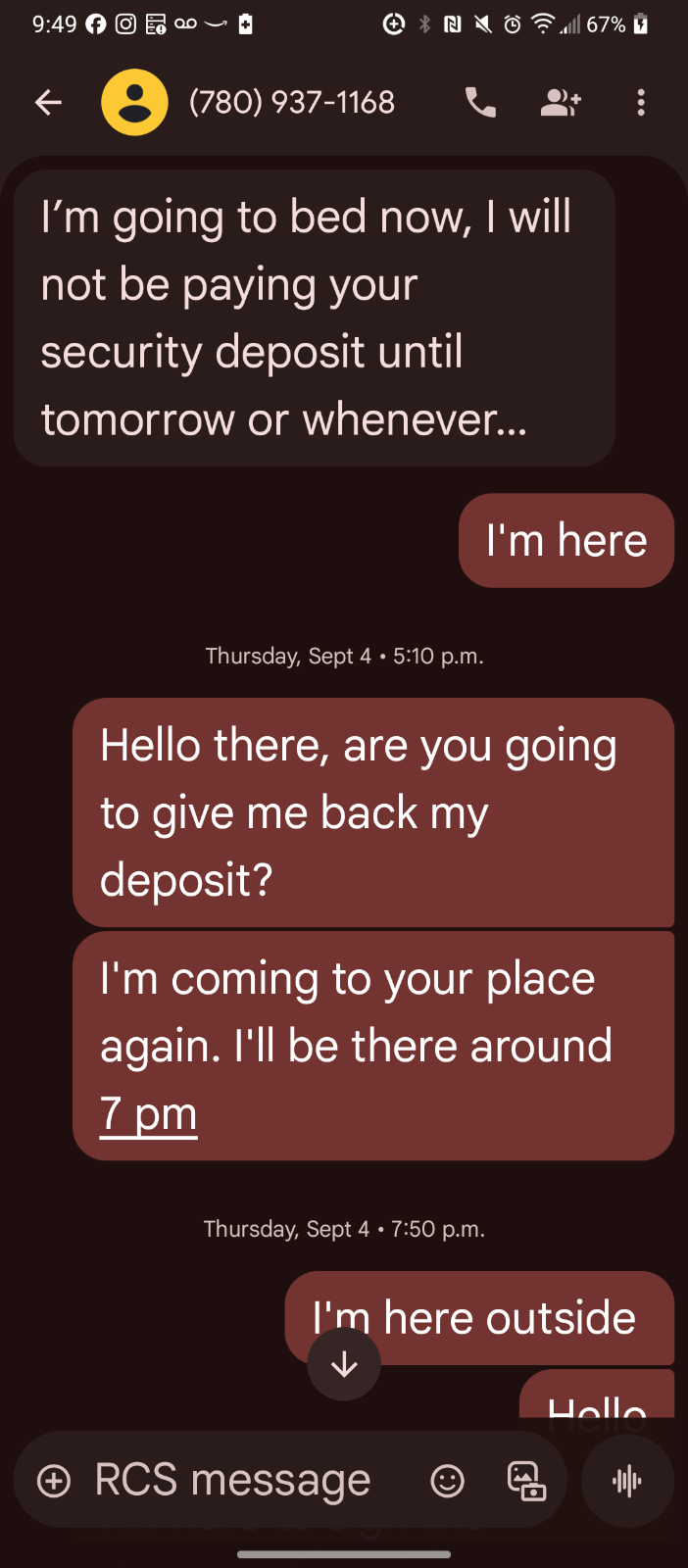
Task: Attach a photo from the gallery
Action: [526, 1480]
